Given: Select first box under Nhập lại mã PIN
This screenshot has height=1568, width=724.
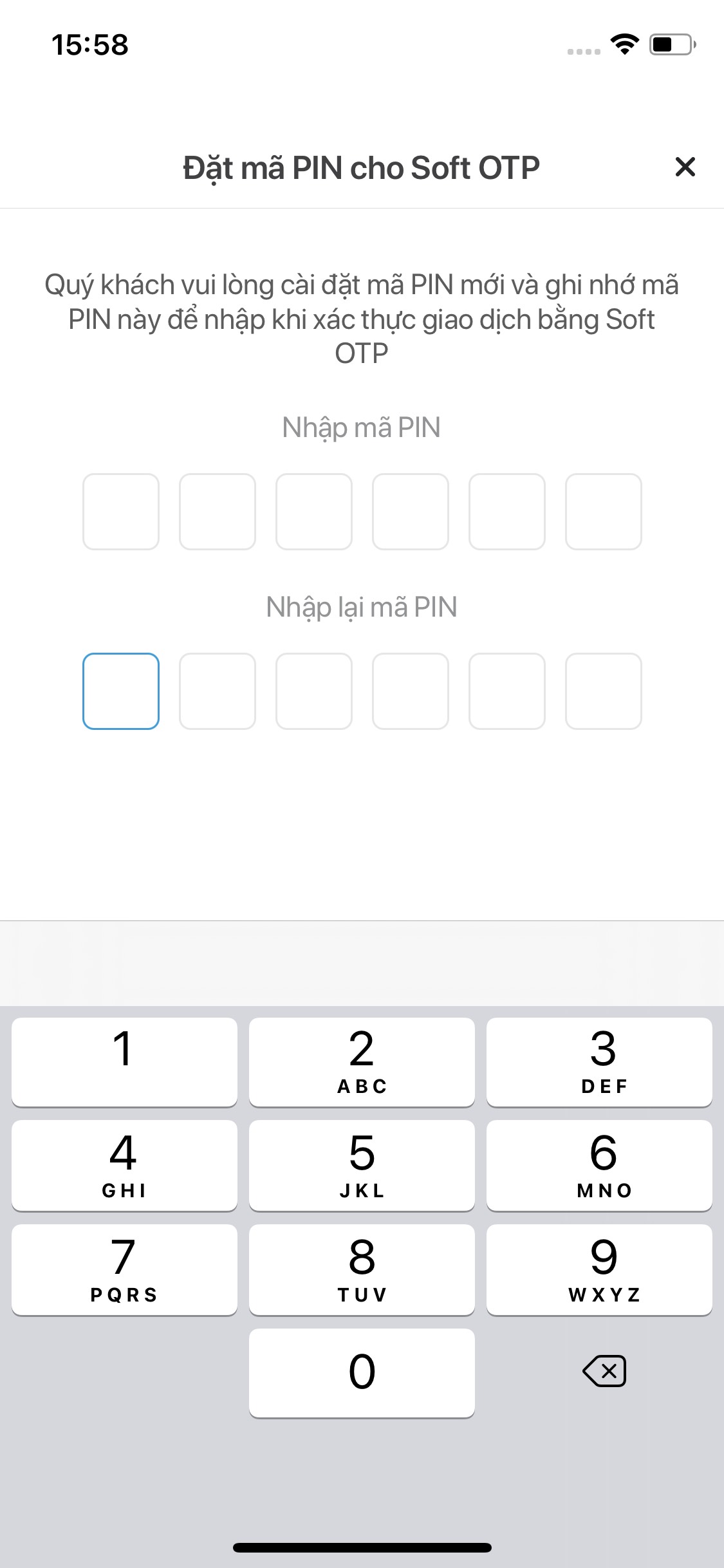Looking at the screenshot, I should tap(121, 691).
